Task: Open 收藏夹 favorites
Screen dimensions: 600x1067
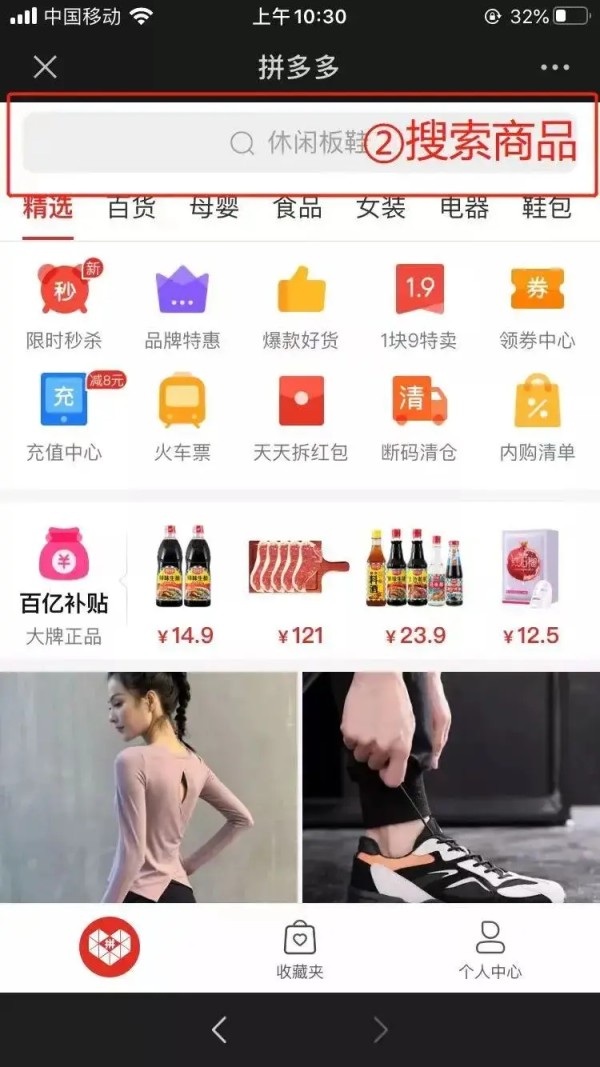Action: coord(300,949)
